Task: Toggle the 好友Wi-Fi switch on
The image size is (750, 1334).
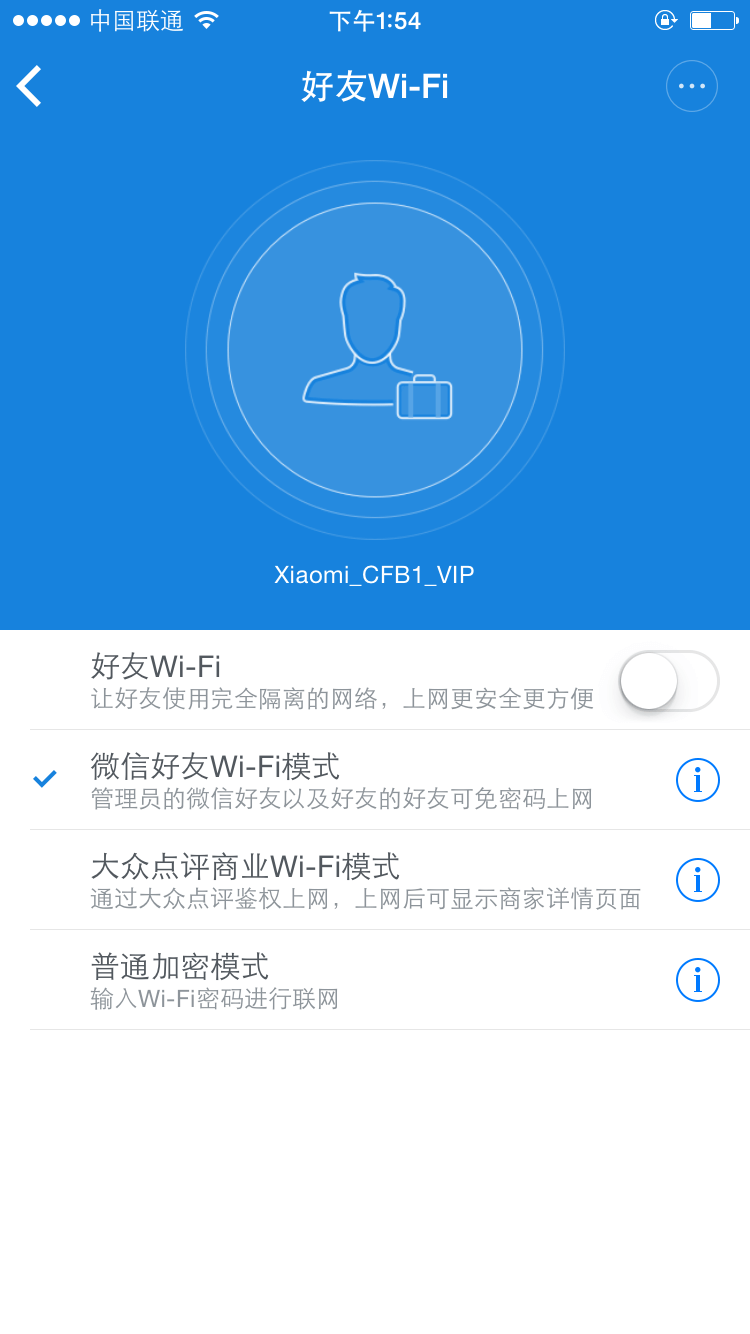Action: pos(668,681)
